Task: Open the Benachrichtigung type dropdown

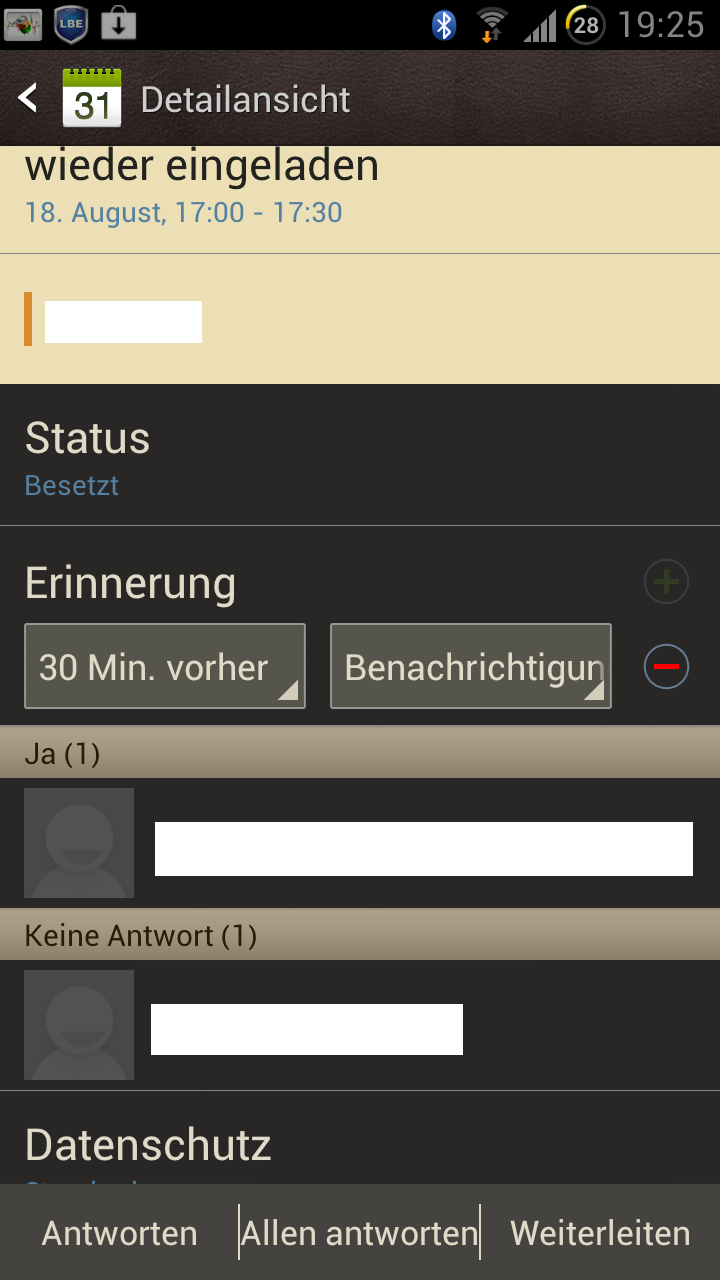Action: 471,666
